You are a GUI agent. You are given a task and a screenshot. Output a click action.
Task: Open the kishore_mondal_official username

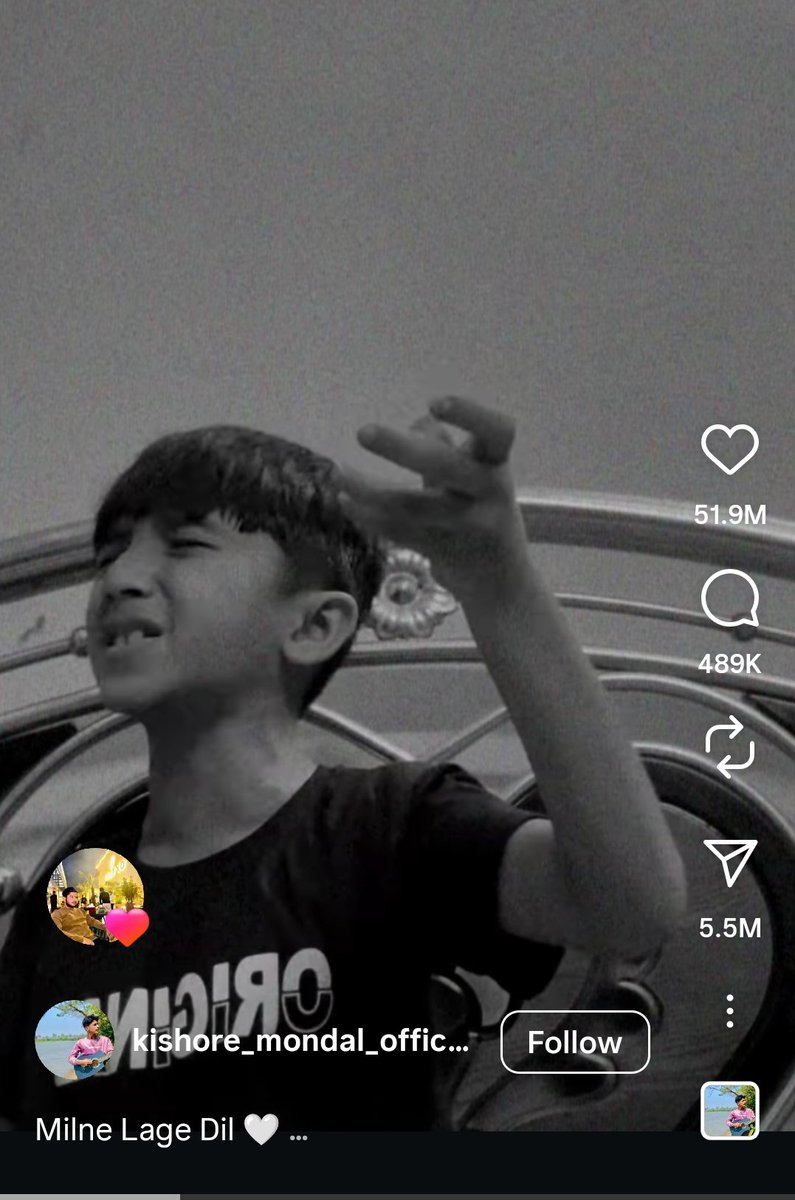300,1042
